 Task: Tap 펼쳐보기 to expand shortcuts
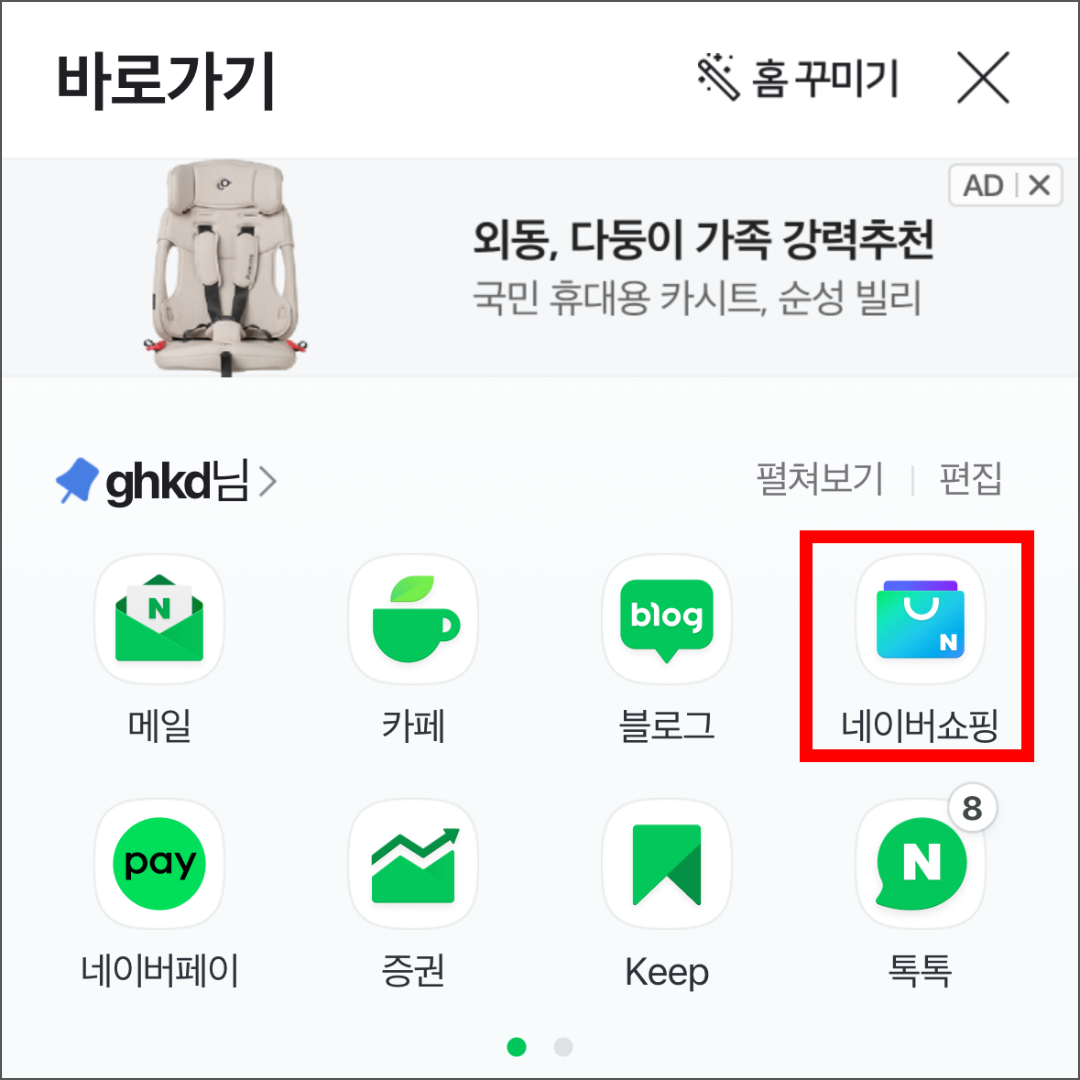(819, 480)
